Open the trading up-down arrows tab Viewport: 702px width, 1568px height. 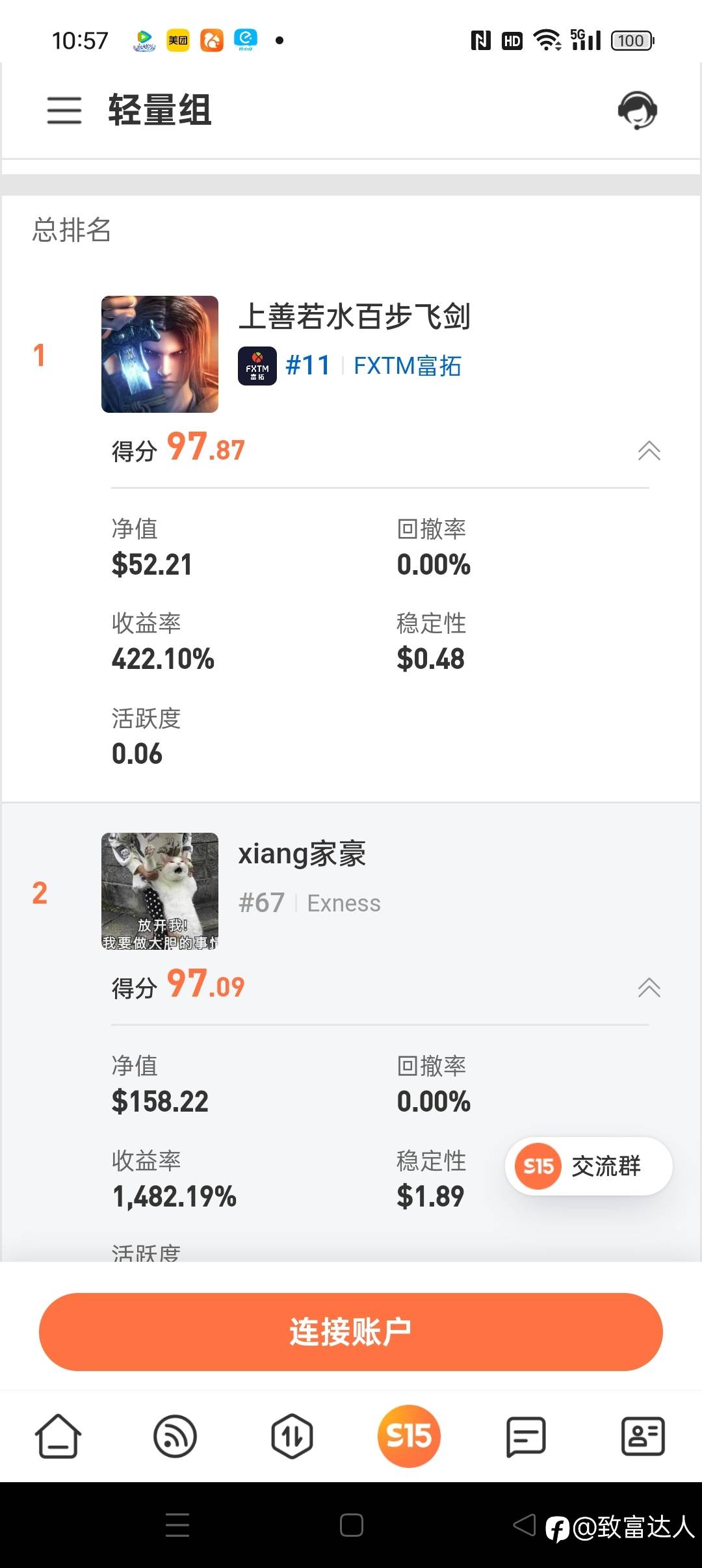pyautogui.click(x=292, y=1436)
